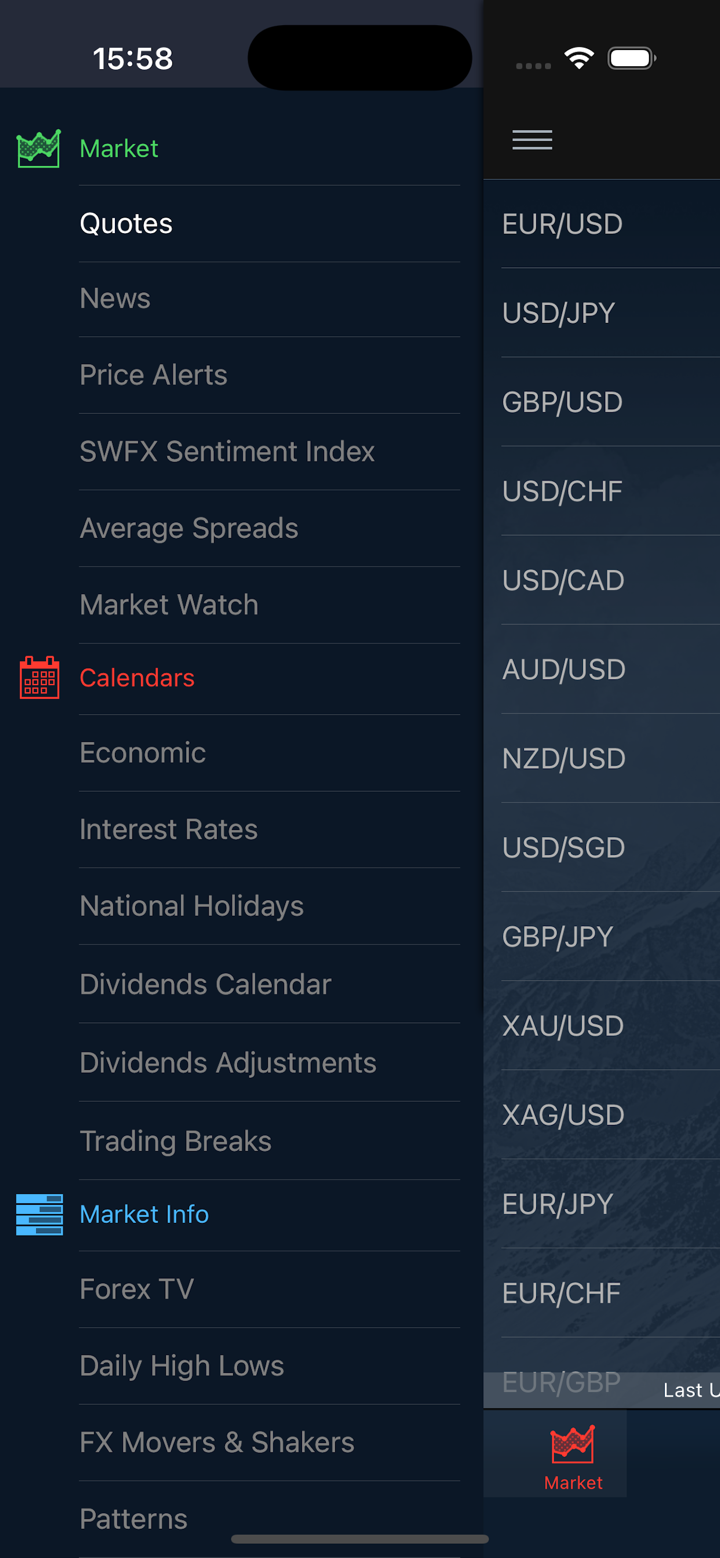Image resolution: width=720 pixels, height=1558 pixels.
Task: Go to News
Action: (115, 299)
